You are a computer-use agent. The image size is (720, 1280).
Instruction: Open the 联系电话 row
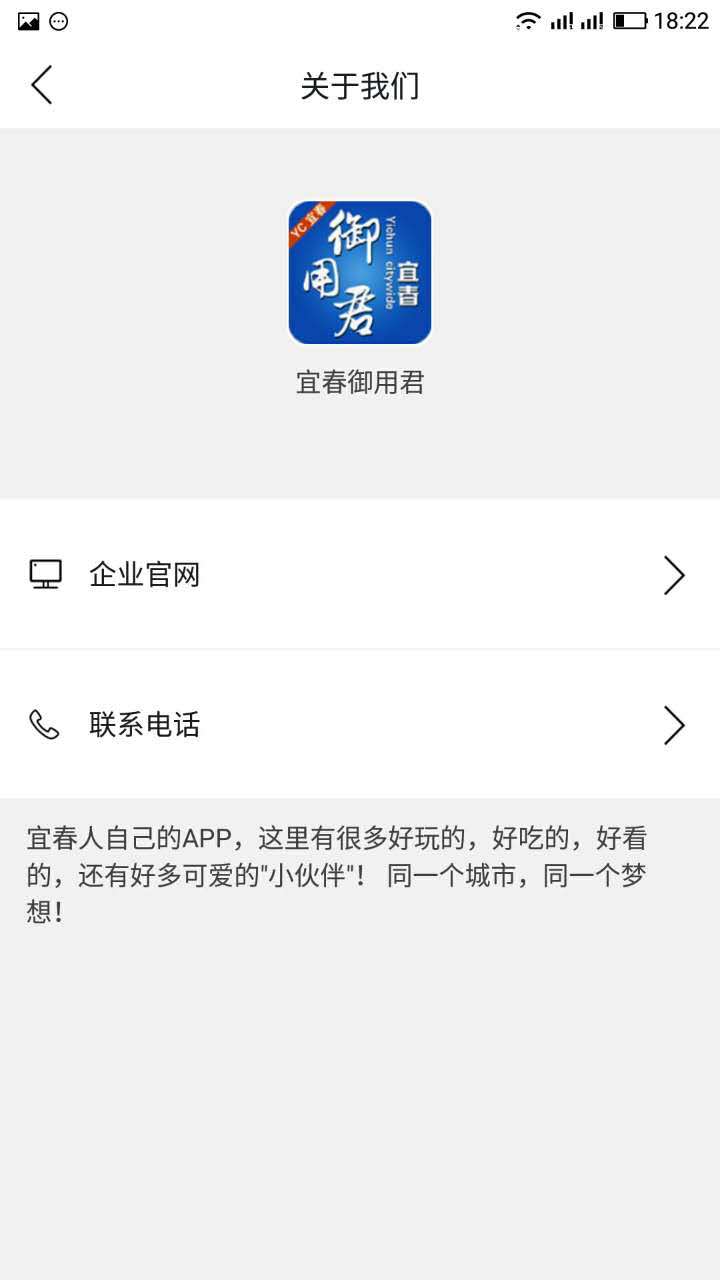click(360, 725)
